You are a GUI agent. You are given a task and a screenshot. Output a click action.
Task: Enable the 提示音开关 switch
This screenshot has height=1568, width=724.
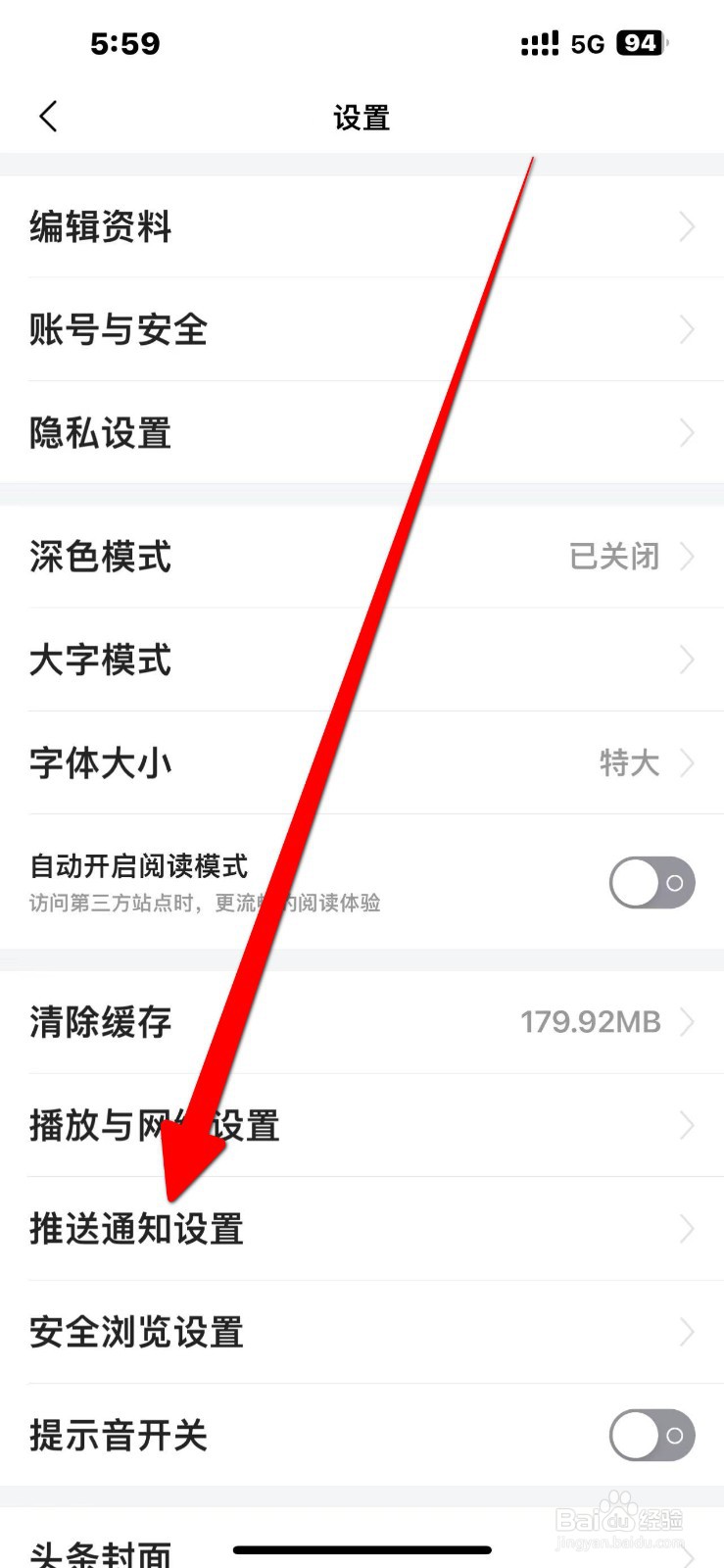(x=651, y=1435)
